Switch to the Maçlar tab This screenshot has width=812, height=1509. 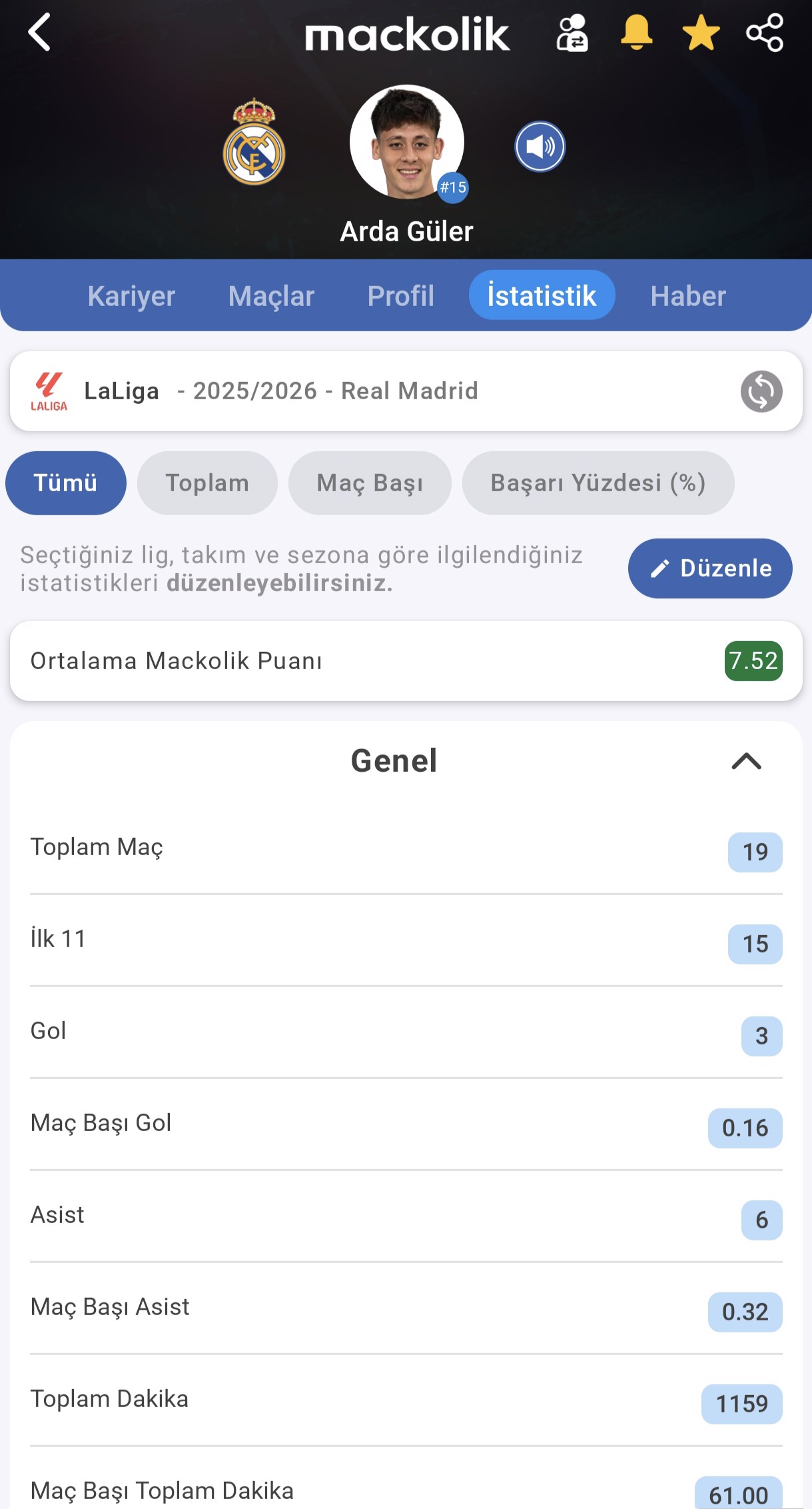[x=271, y=296]
